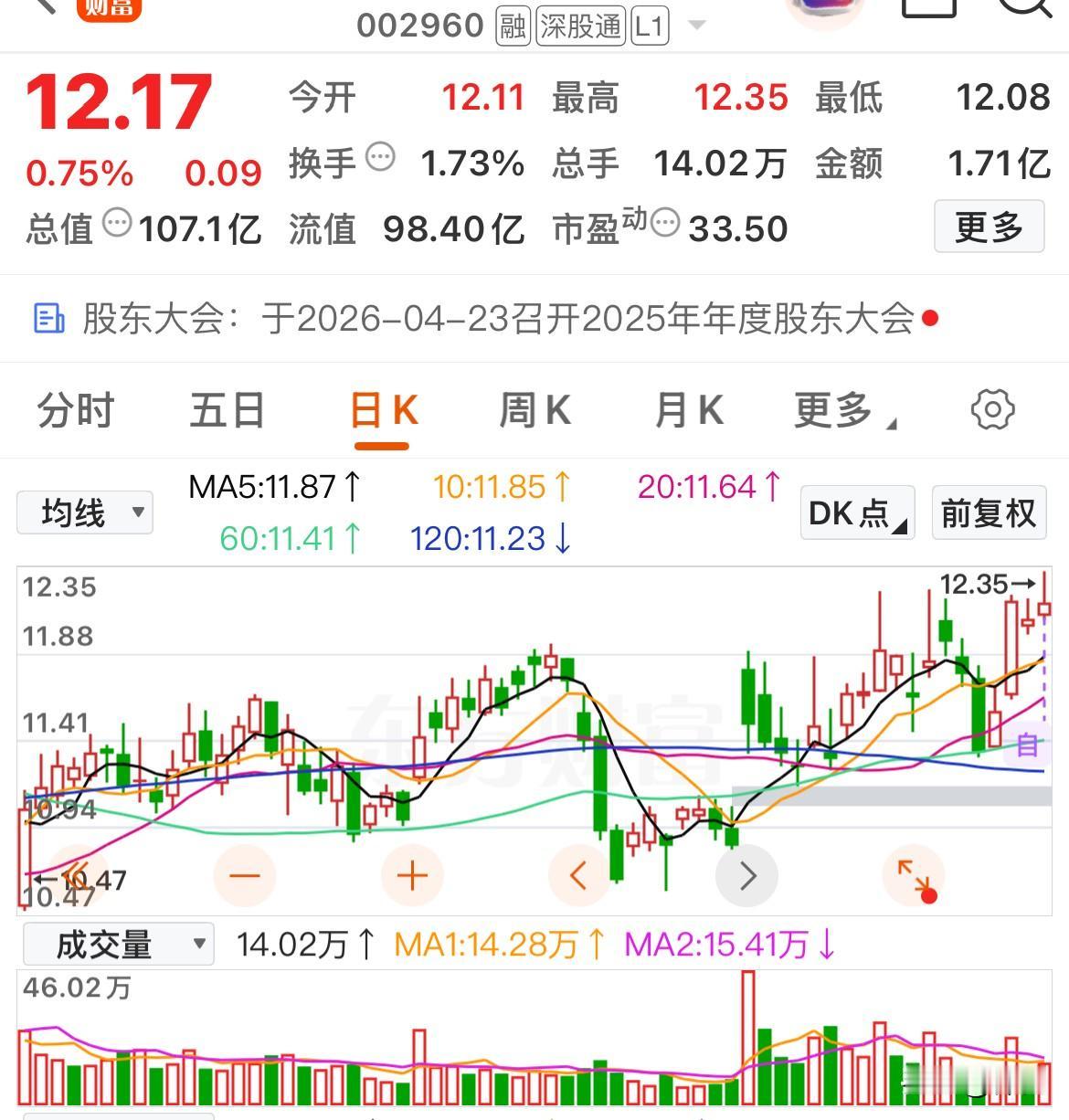Enter fullscreen chart via the expand-arrows icon

(914, 875)
